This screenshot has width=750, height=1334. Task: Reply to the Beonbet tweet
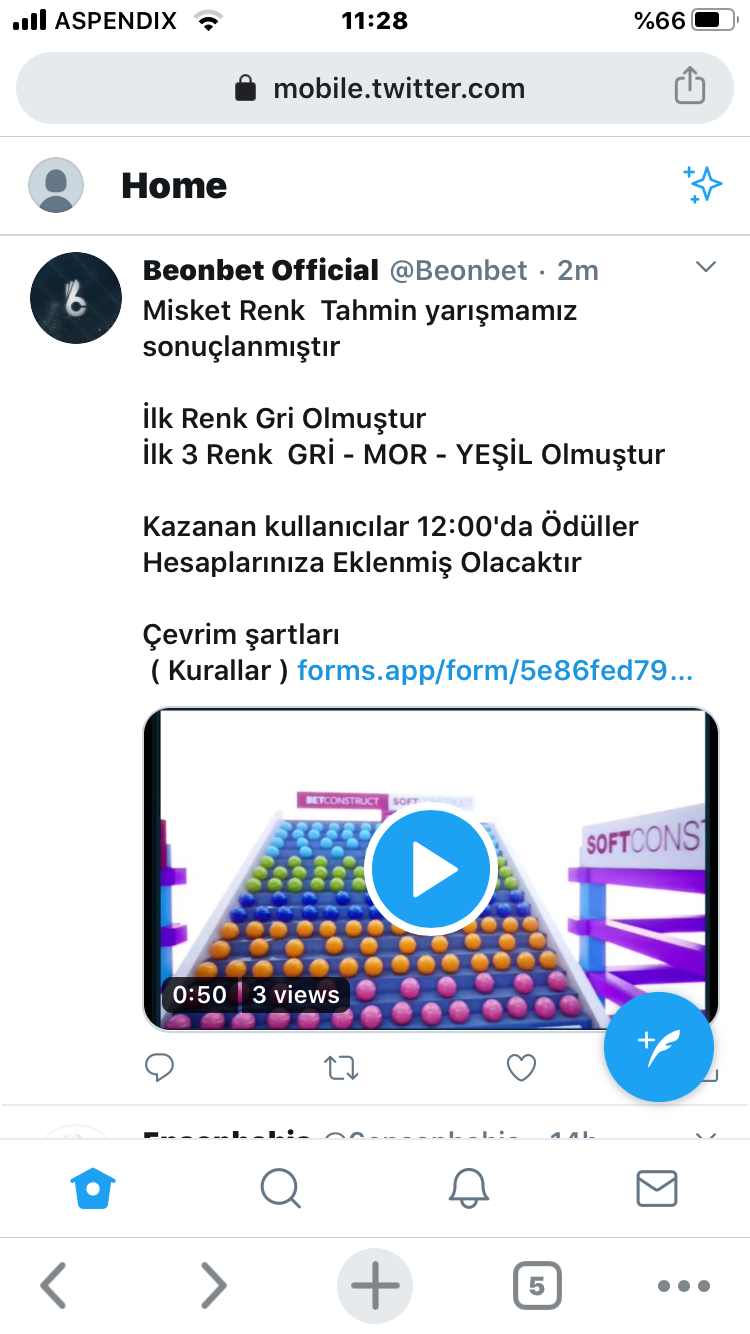click(x=160, y=1068)
